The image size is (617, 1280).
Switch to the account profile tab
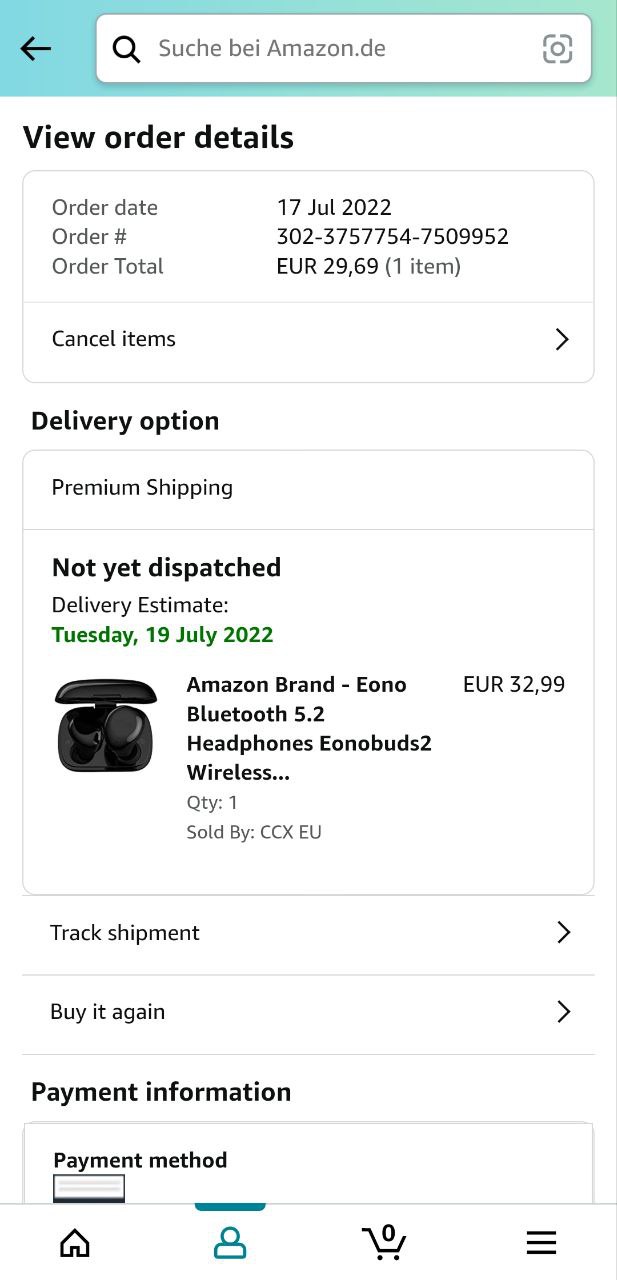[230, 1243]
